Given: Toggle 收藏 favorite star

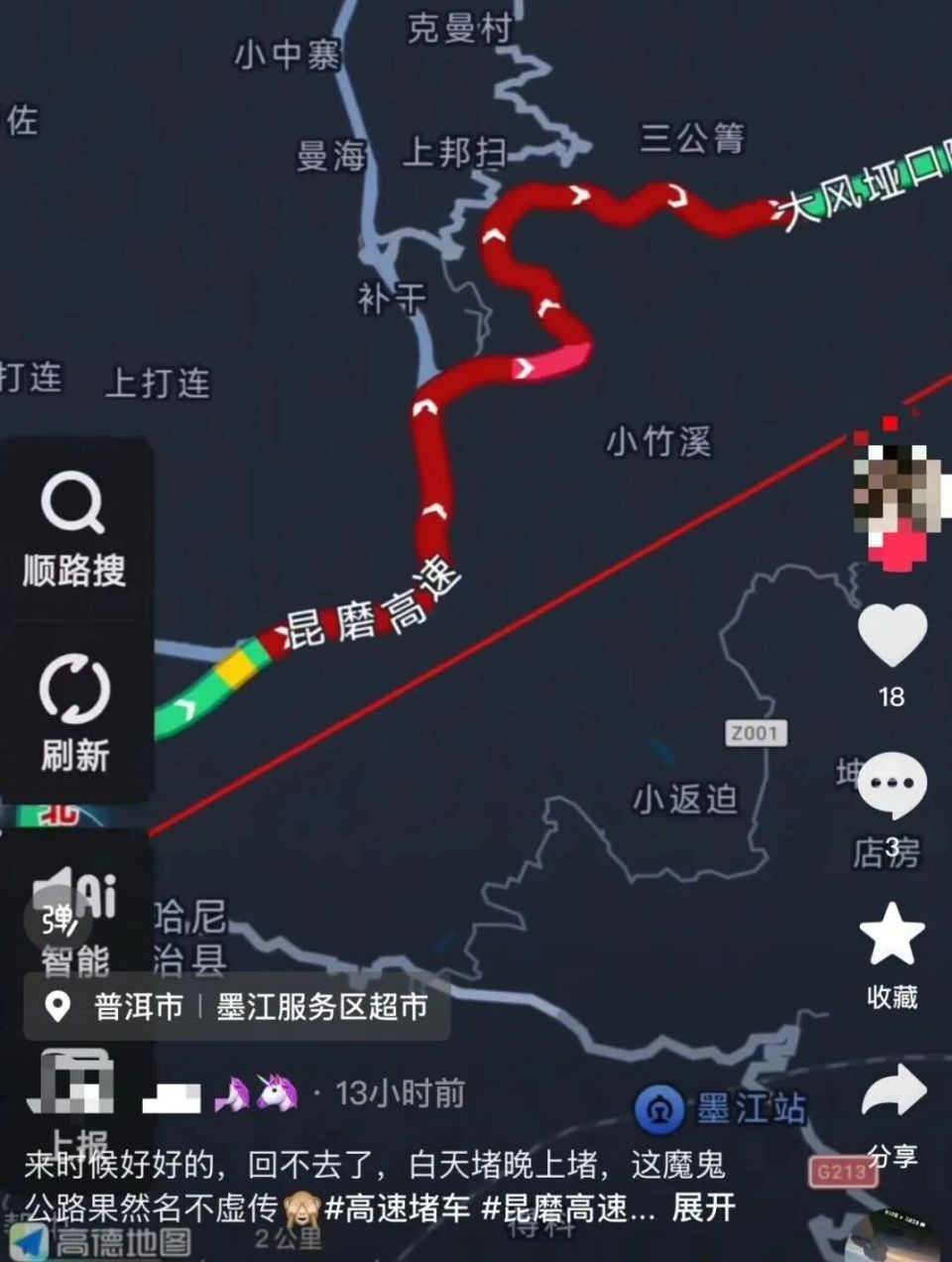Looking at the screenshot, I should [x=891, y=935].
